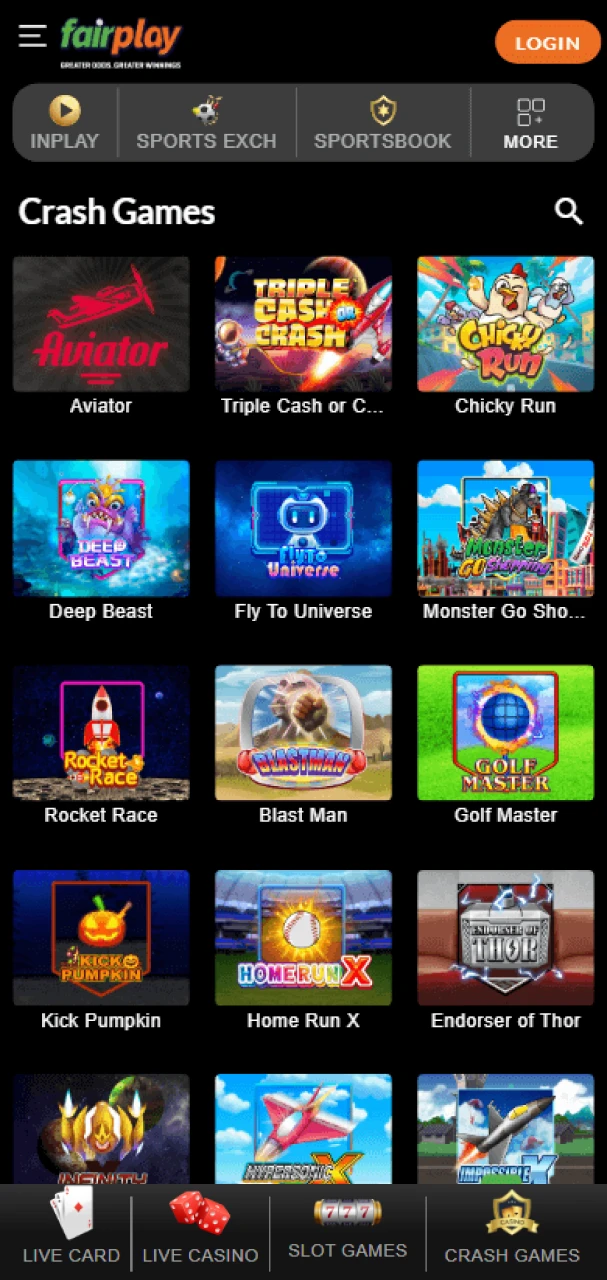
Task: Go to SPORTS EXCH section
Action: click(206, 123)
